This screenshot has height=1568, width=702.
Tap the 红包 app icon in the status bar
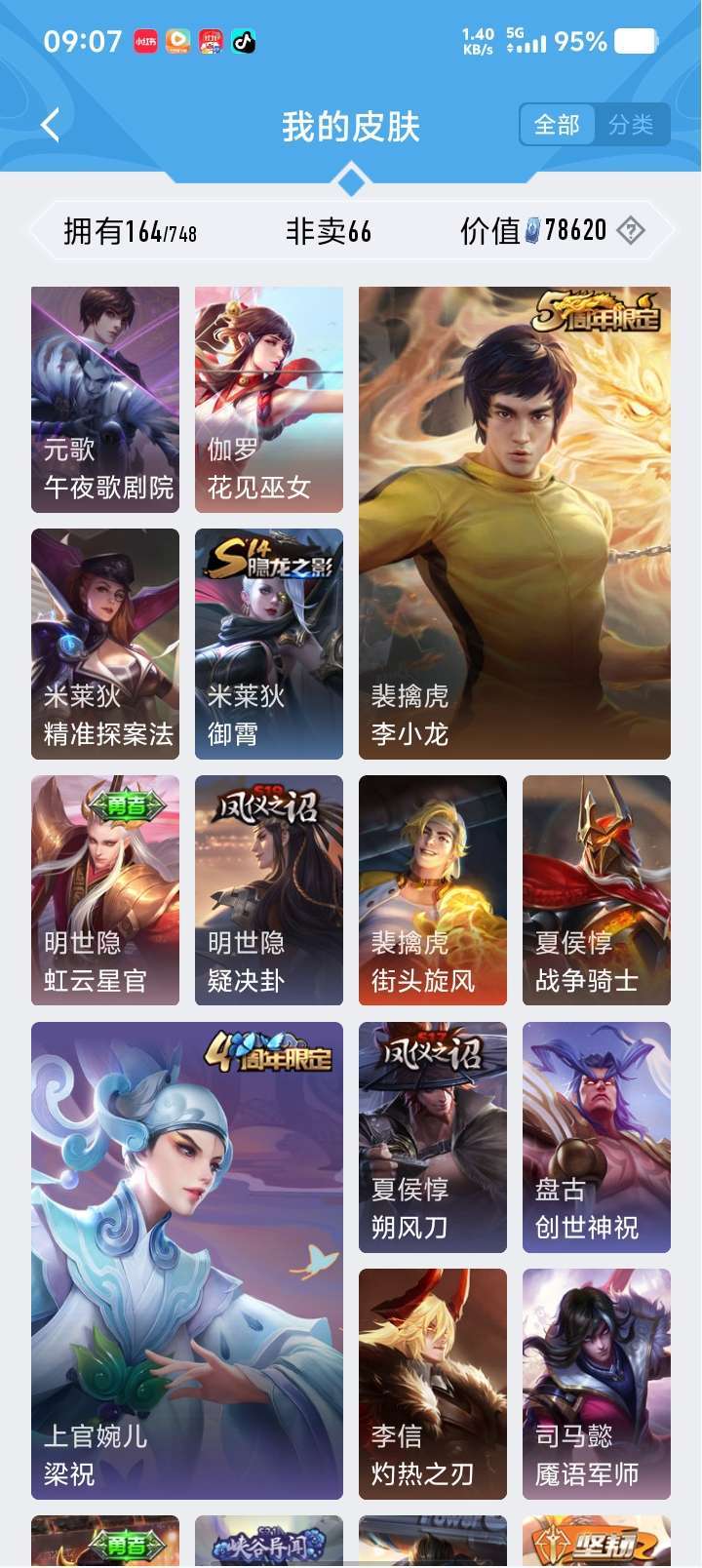(210, 41)
